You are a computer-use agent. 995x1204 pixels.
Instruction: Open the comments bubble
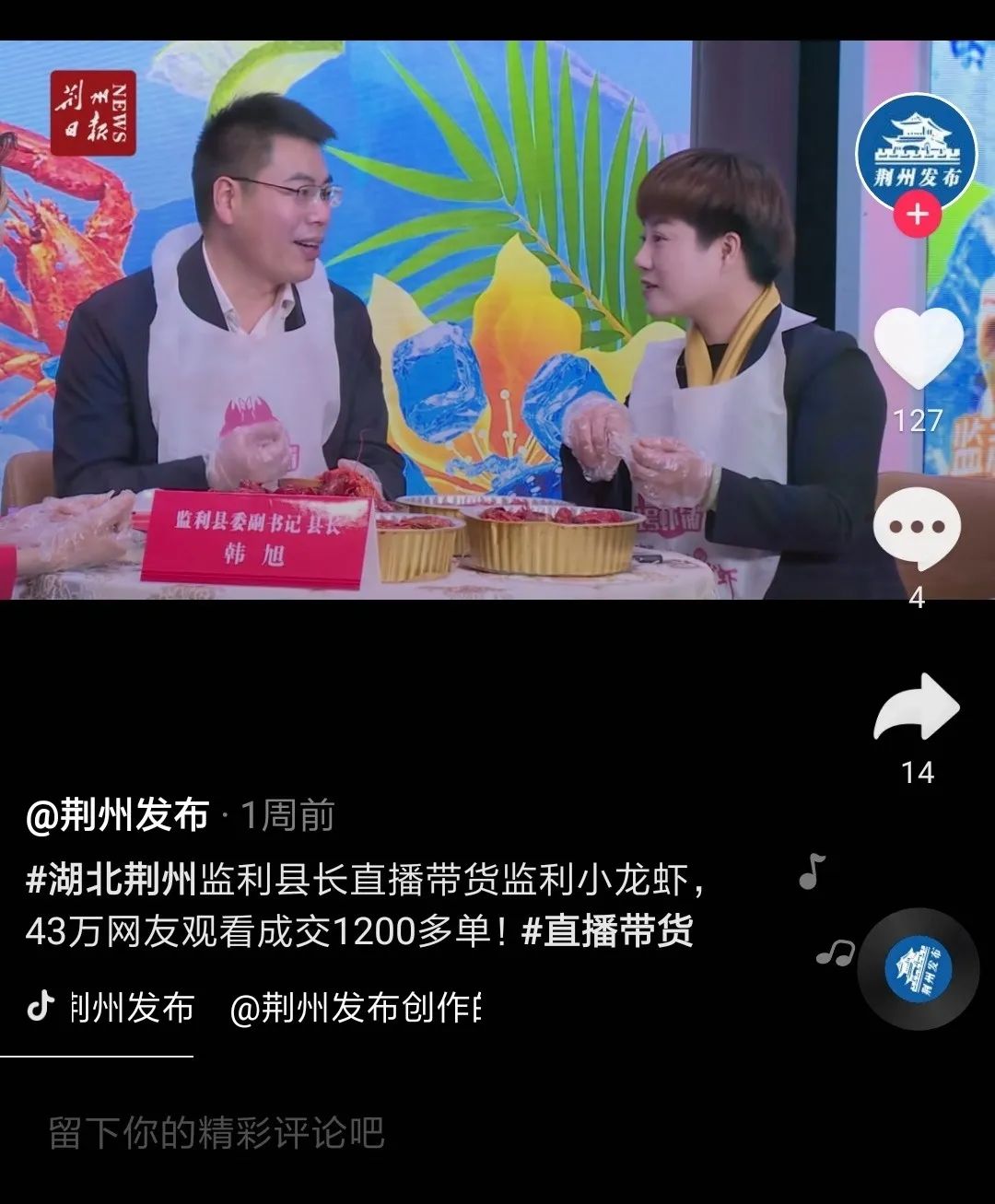coord(917,529)
